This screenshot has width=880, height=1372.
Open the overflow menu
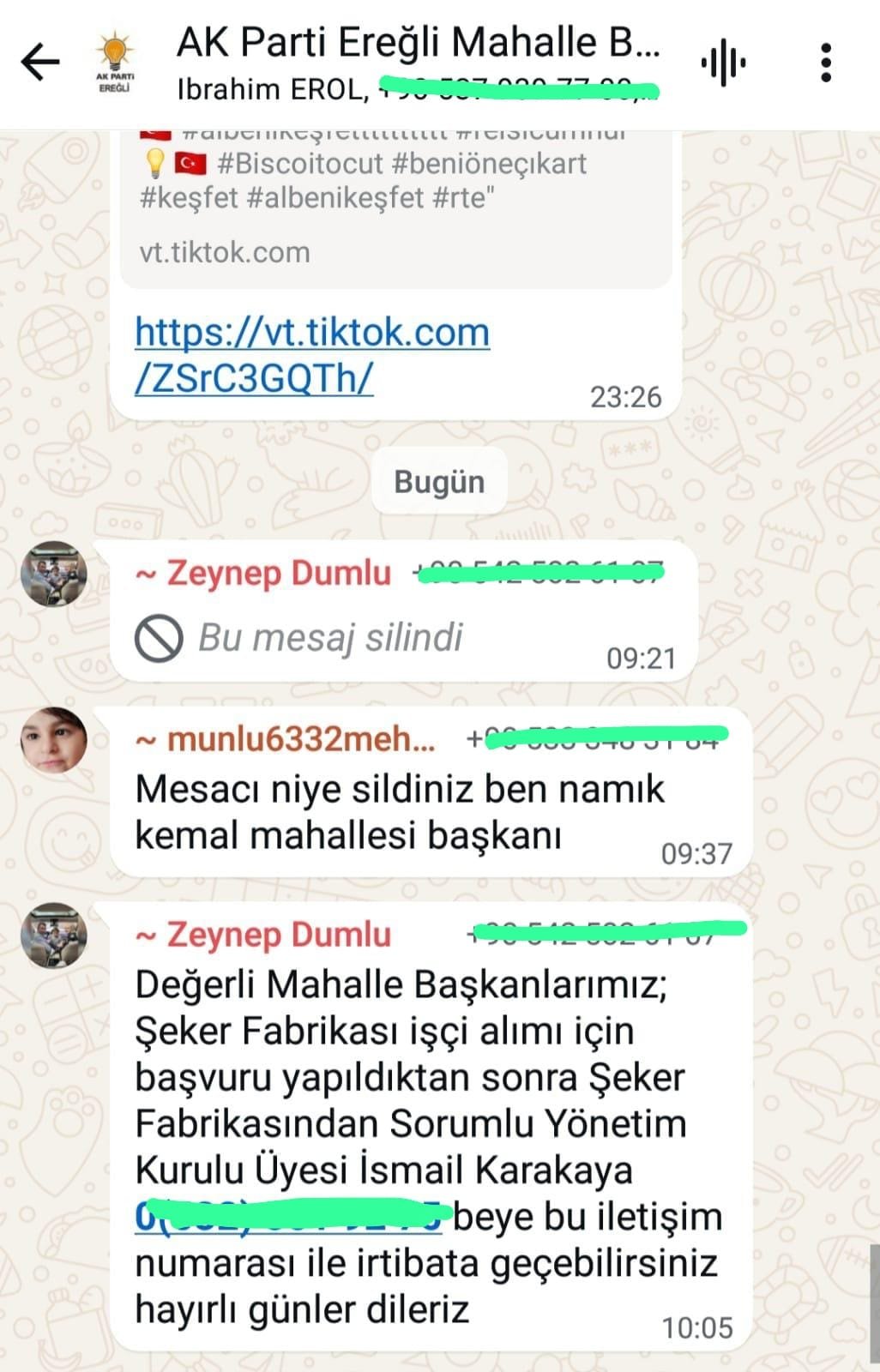tap(825, 63)
